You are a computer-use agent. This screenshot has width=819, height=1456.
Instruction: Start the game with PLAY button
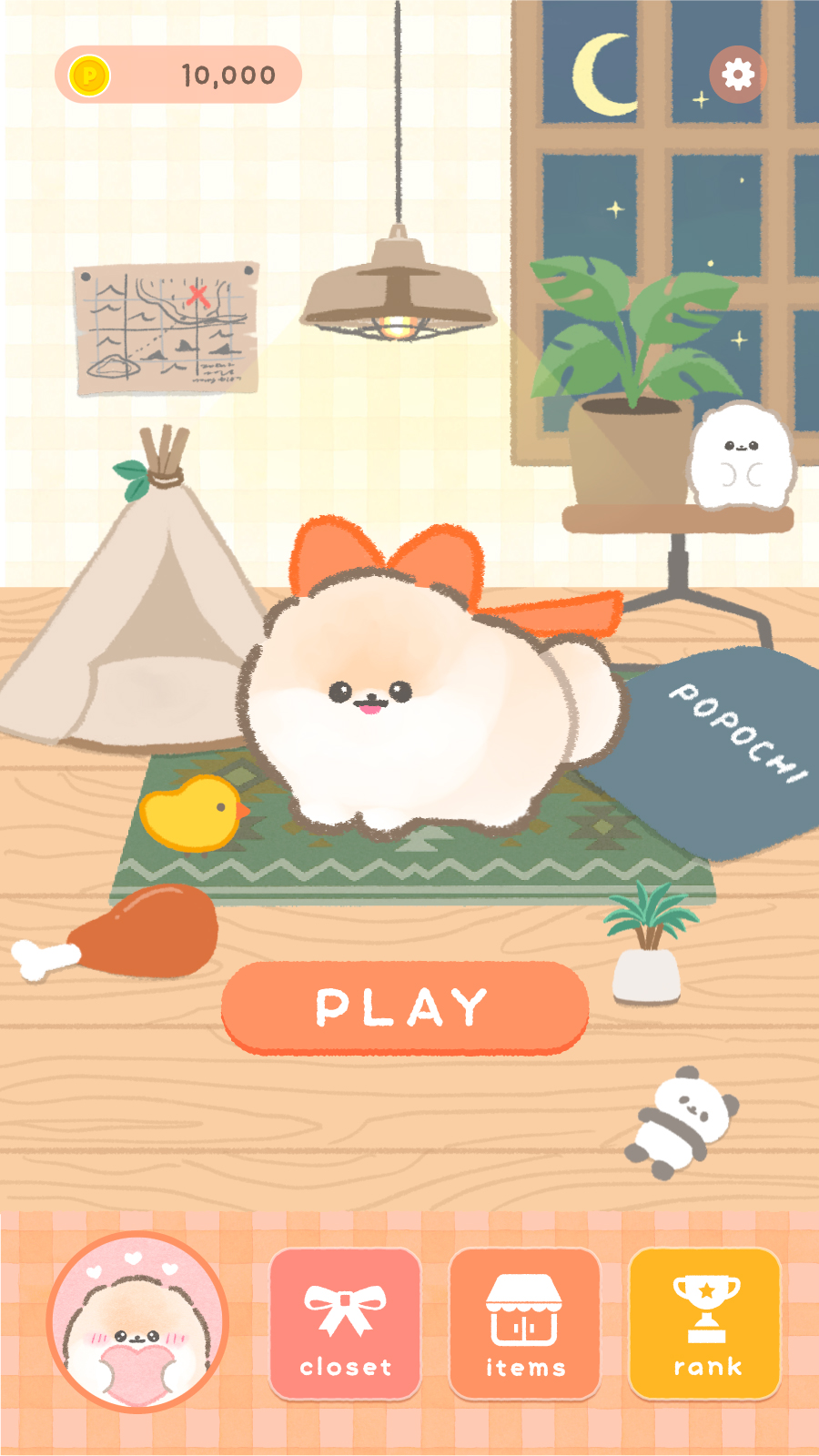[405, 1007]
